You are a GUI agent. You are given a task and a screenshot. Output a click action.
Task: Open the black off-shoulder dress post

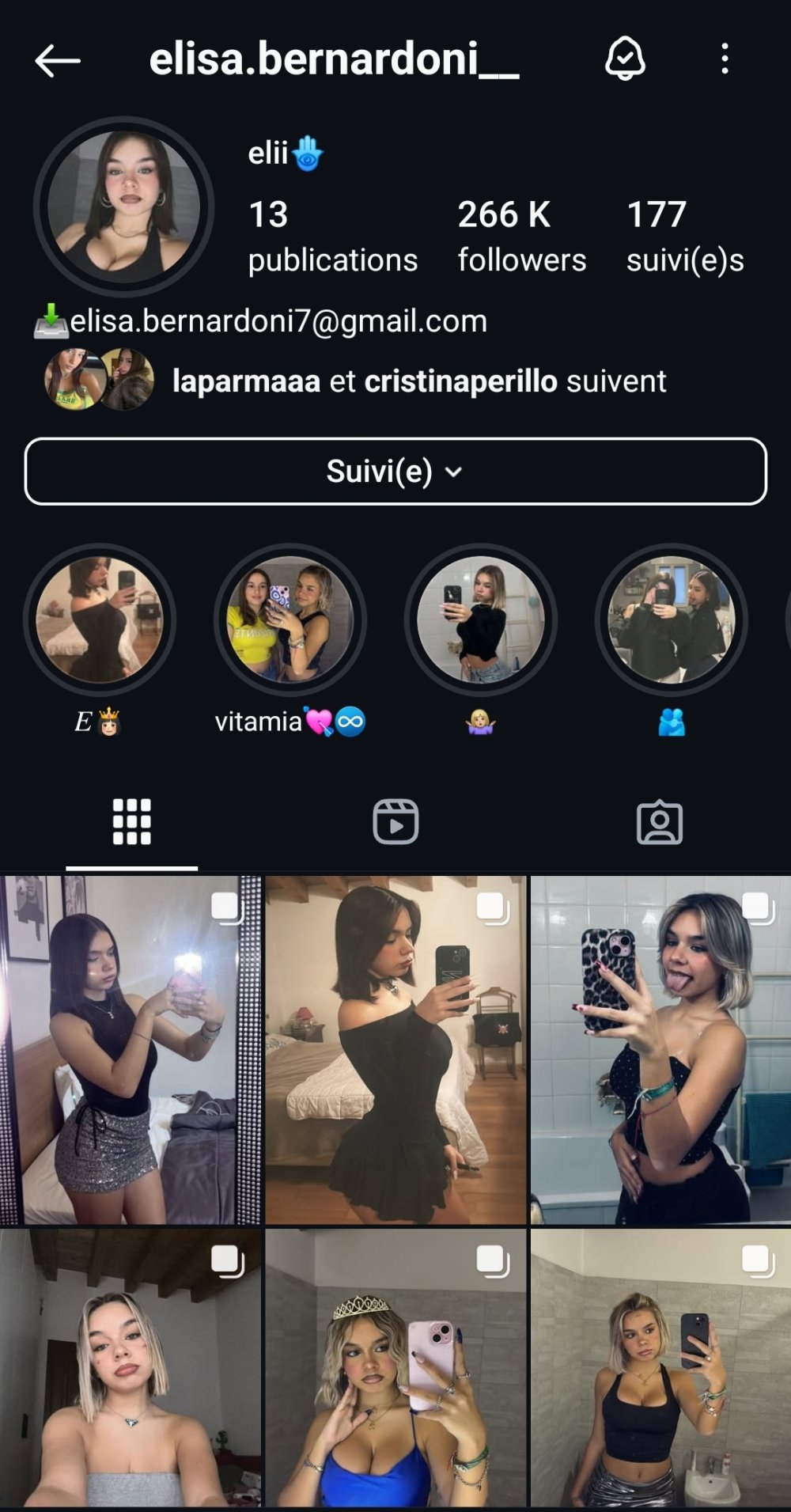coord(395,1050)
